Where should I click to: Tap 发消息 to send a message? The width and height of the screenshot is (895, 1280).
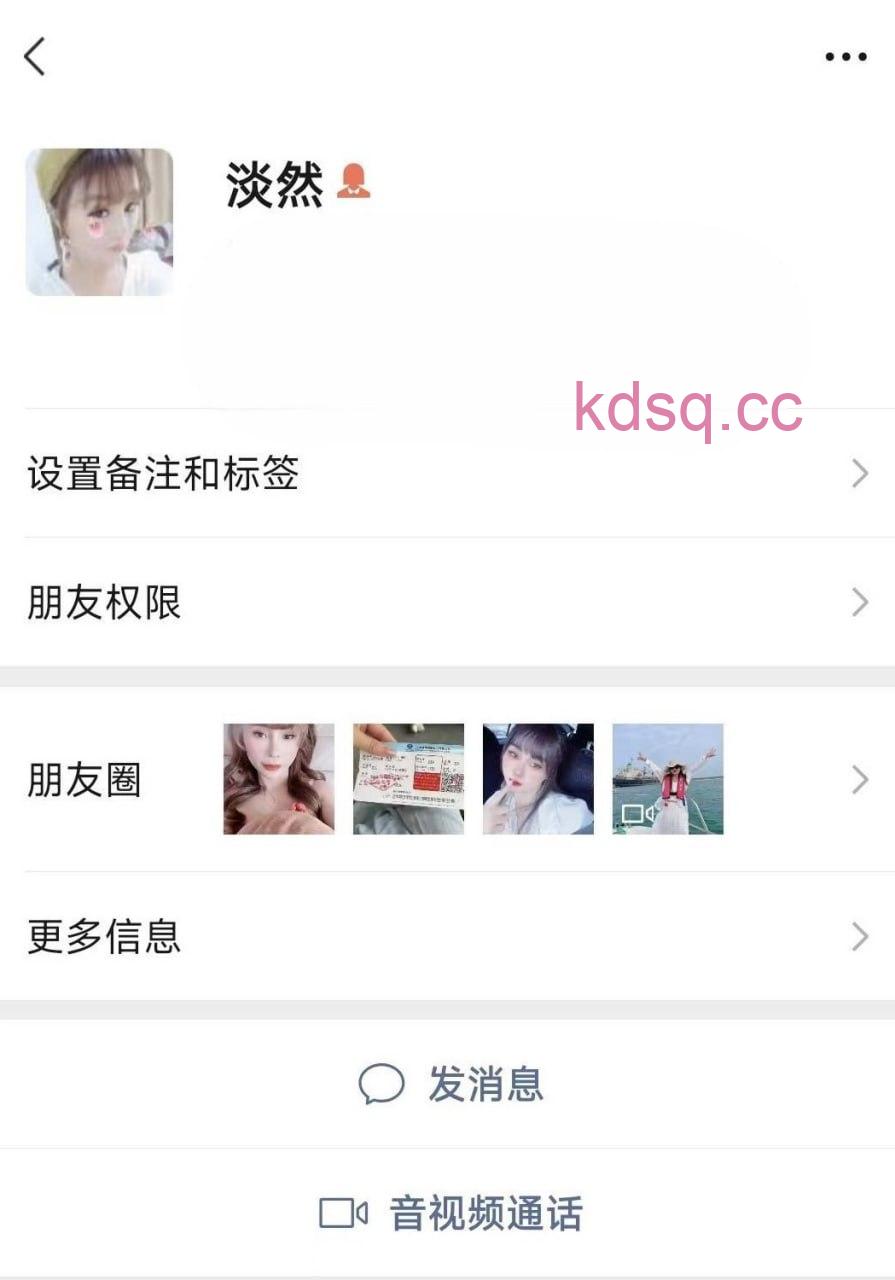(451, 1085)
